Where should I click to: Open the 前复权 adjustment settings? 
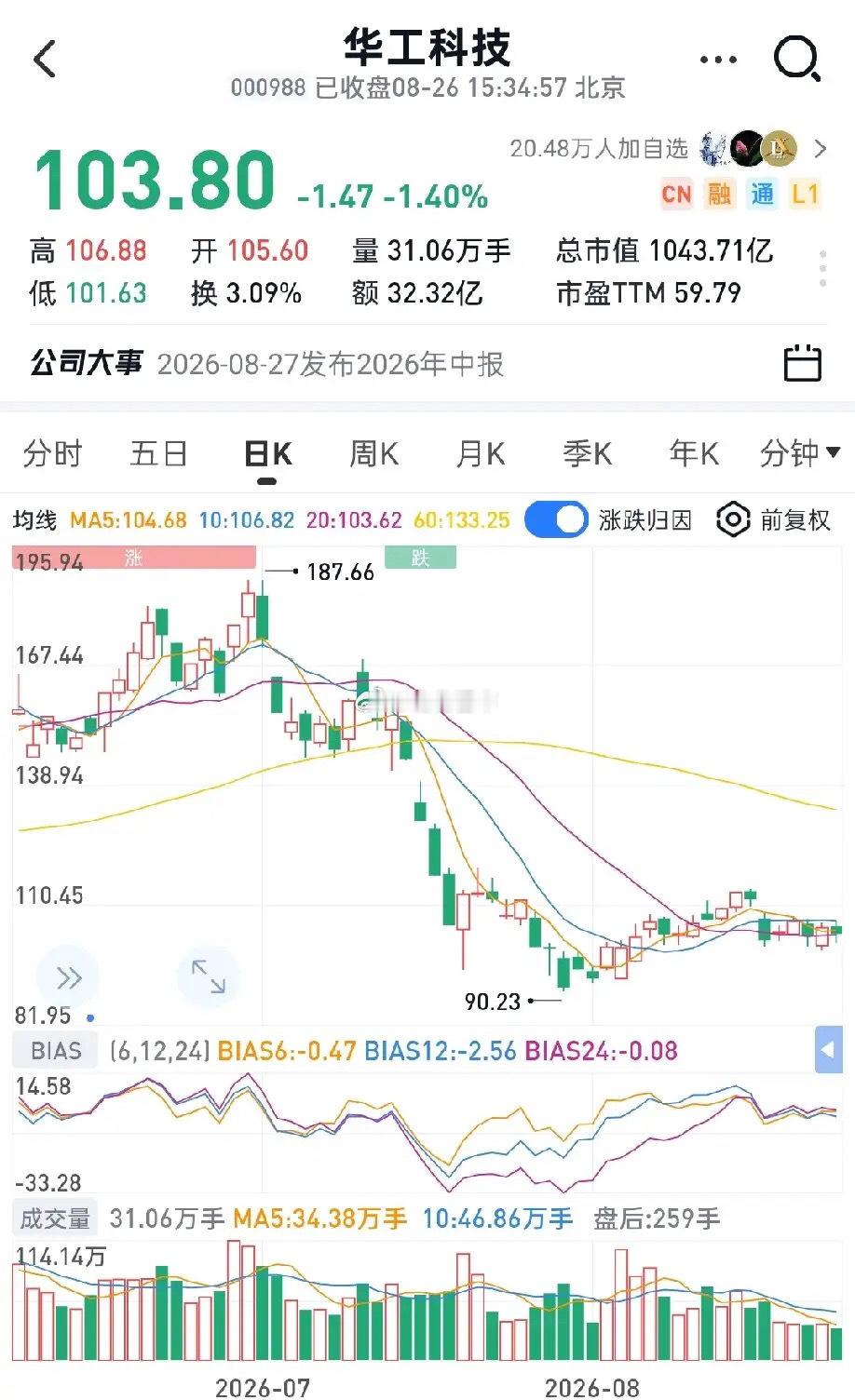click(773, 519)
